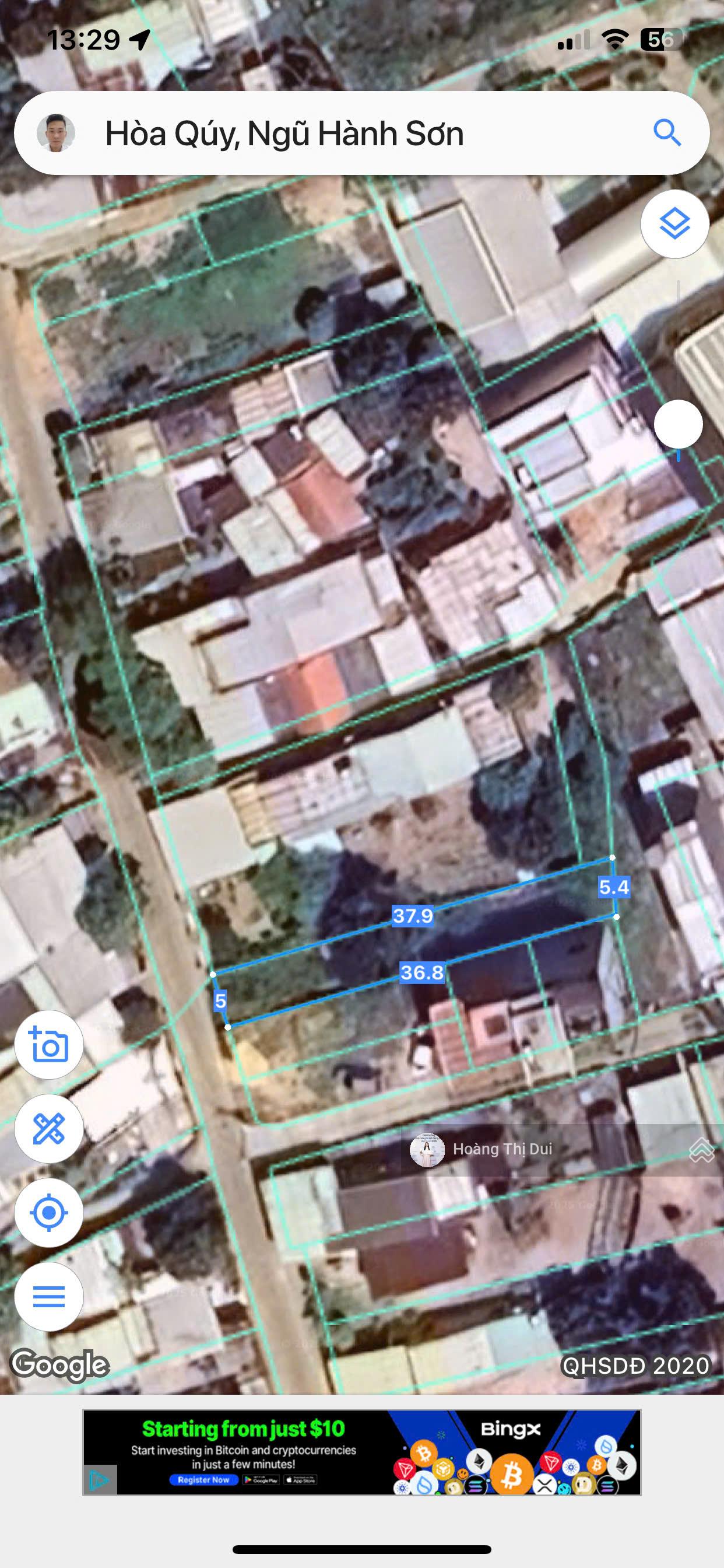Screen dimensions: 724x1568
Task: Select the add photo camera tool
Action: [x=51, y=1044]
